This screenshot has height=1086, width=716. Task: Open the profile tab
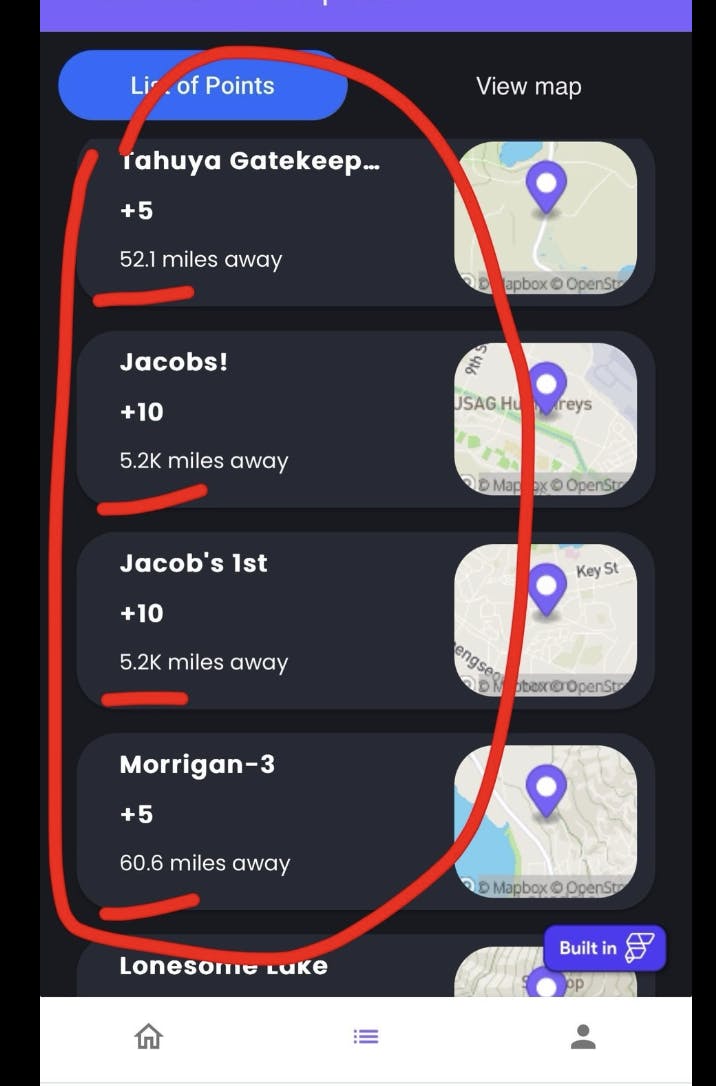583,1037
